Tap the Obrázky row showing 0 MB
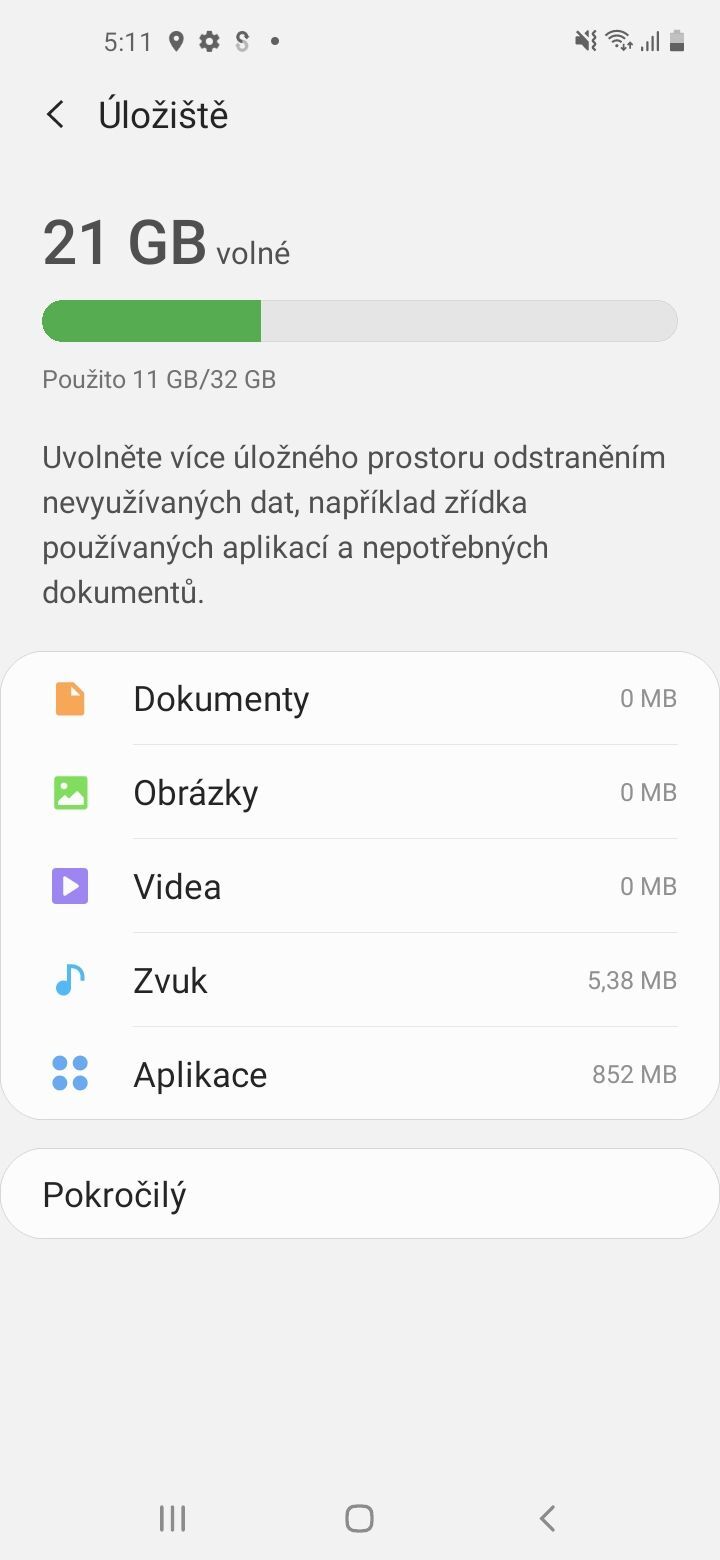 pos(360,792)
